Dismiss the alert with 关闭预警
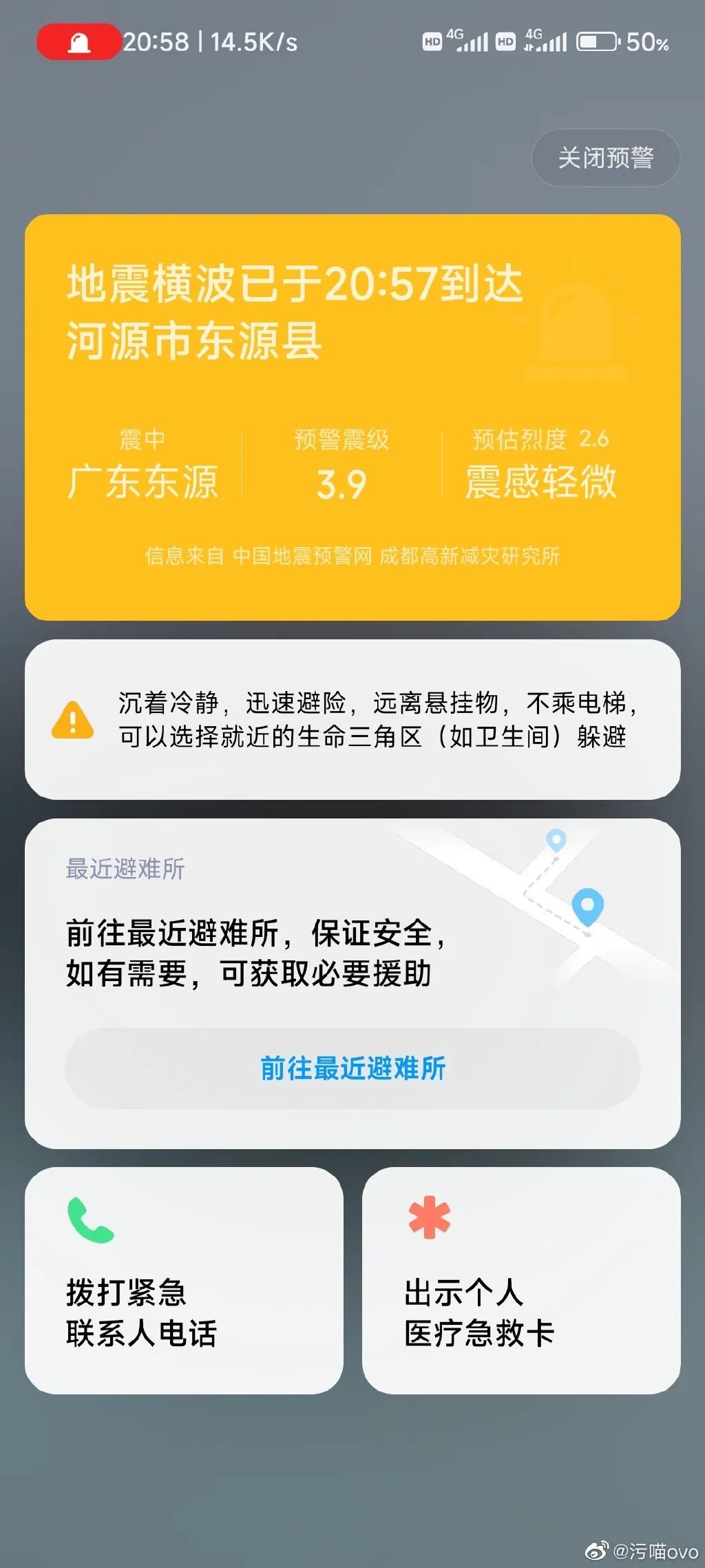705x1568 pixels. click(x=605, y=158)
